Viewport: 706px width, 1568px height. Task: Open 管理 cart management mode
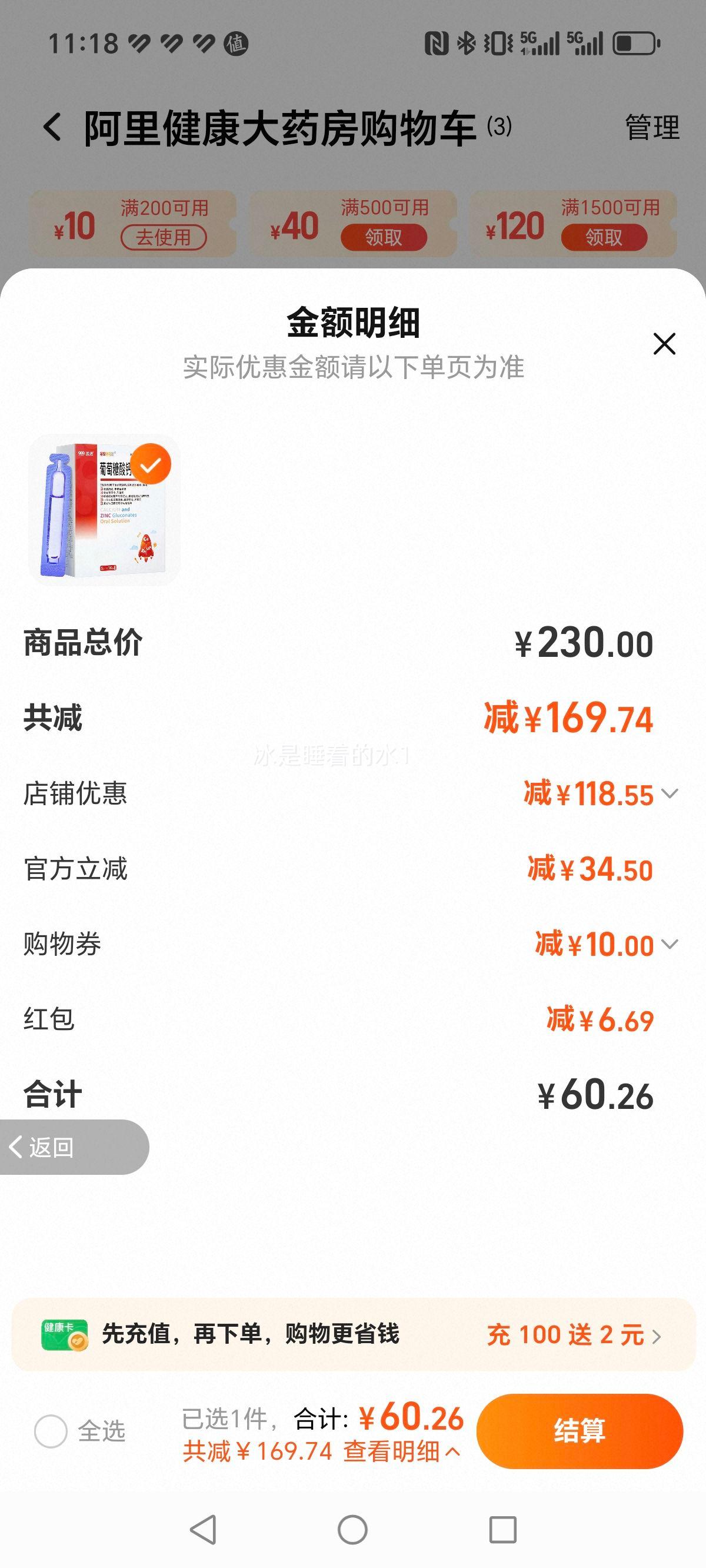coord(652,128)
